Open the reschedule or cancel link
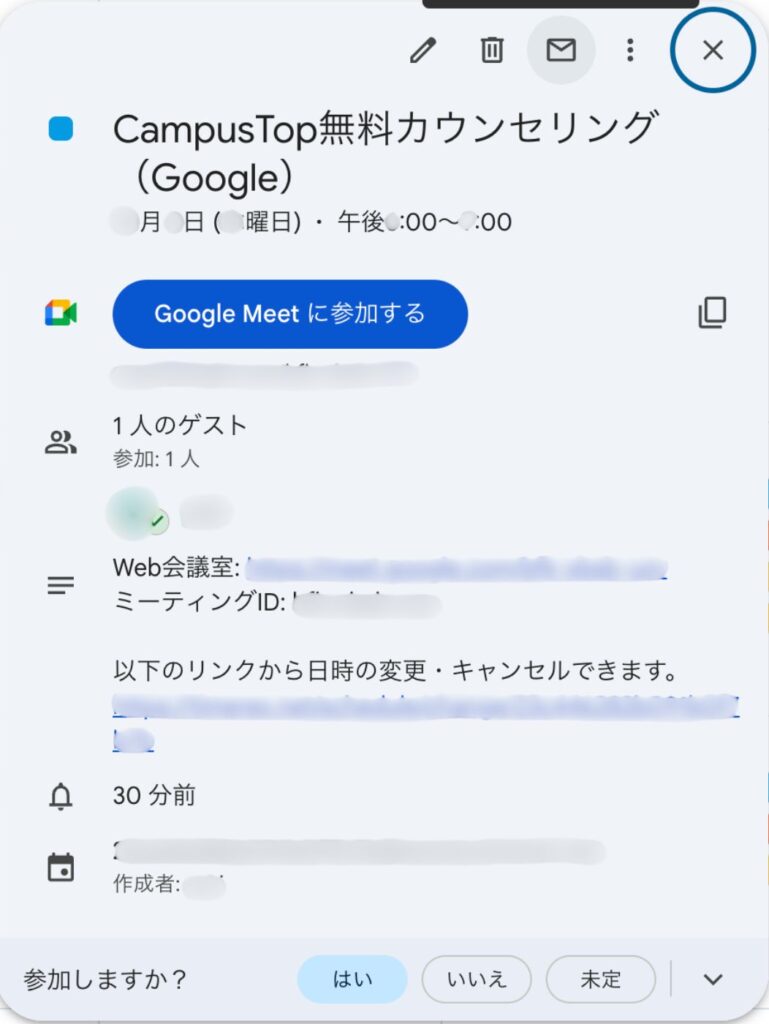 pos(425,707)
